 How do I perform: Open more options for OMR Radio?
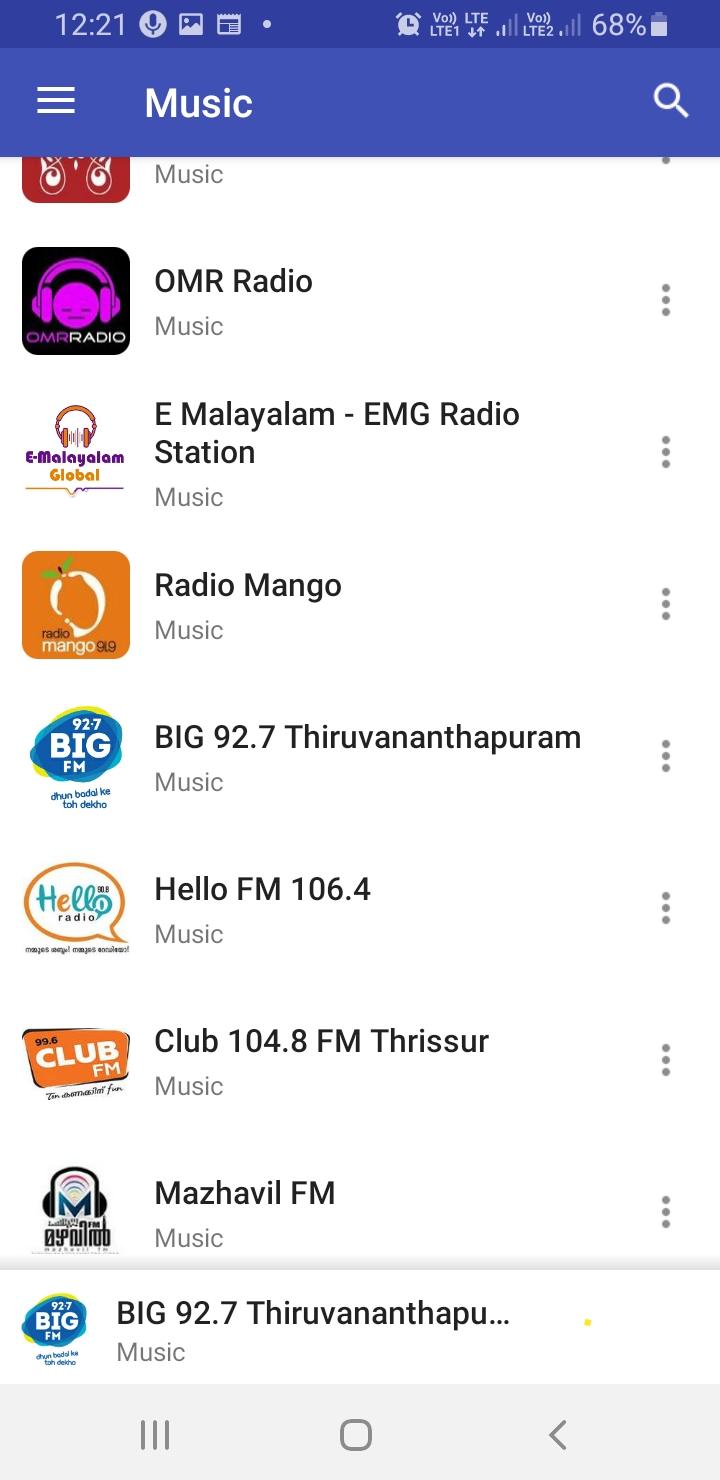click(x=666, y=300)
